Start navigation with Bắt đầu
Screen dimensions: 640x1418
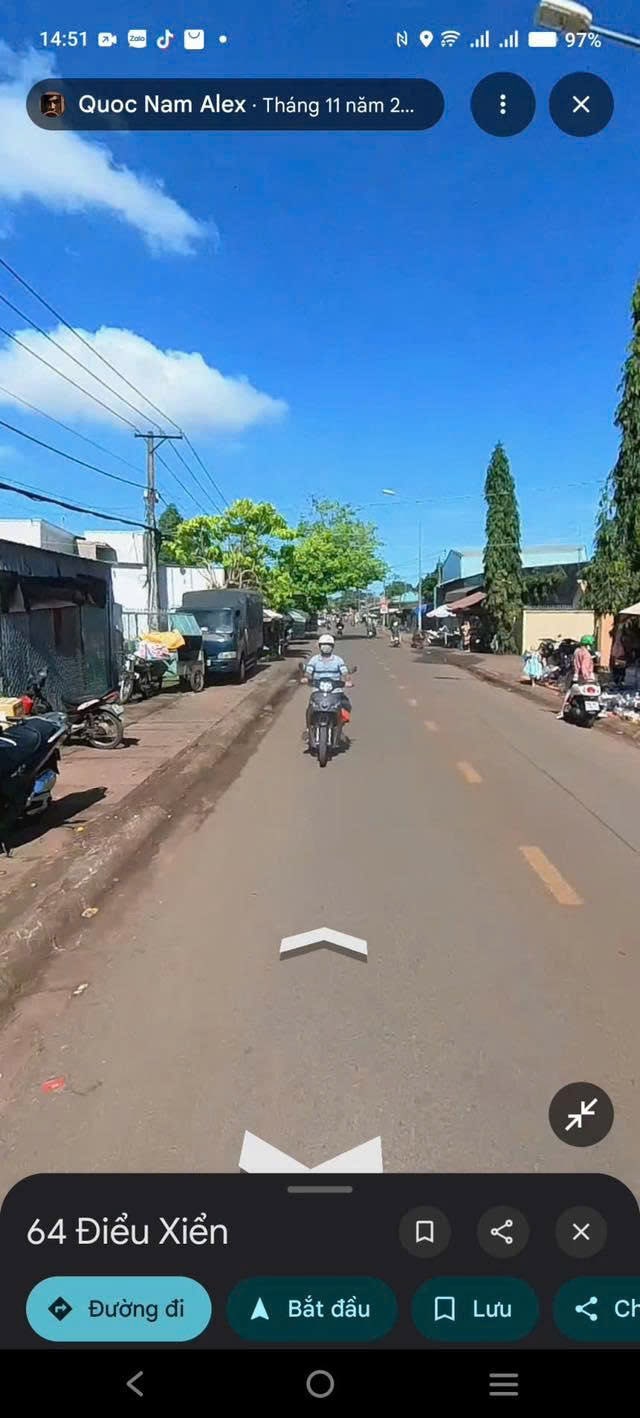[311, 1308]
